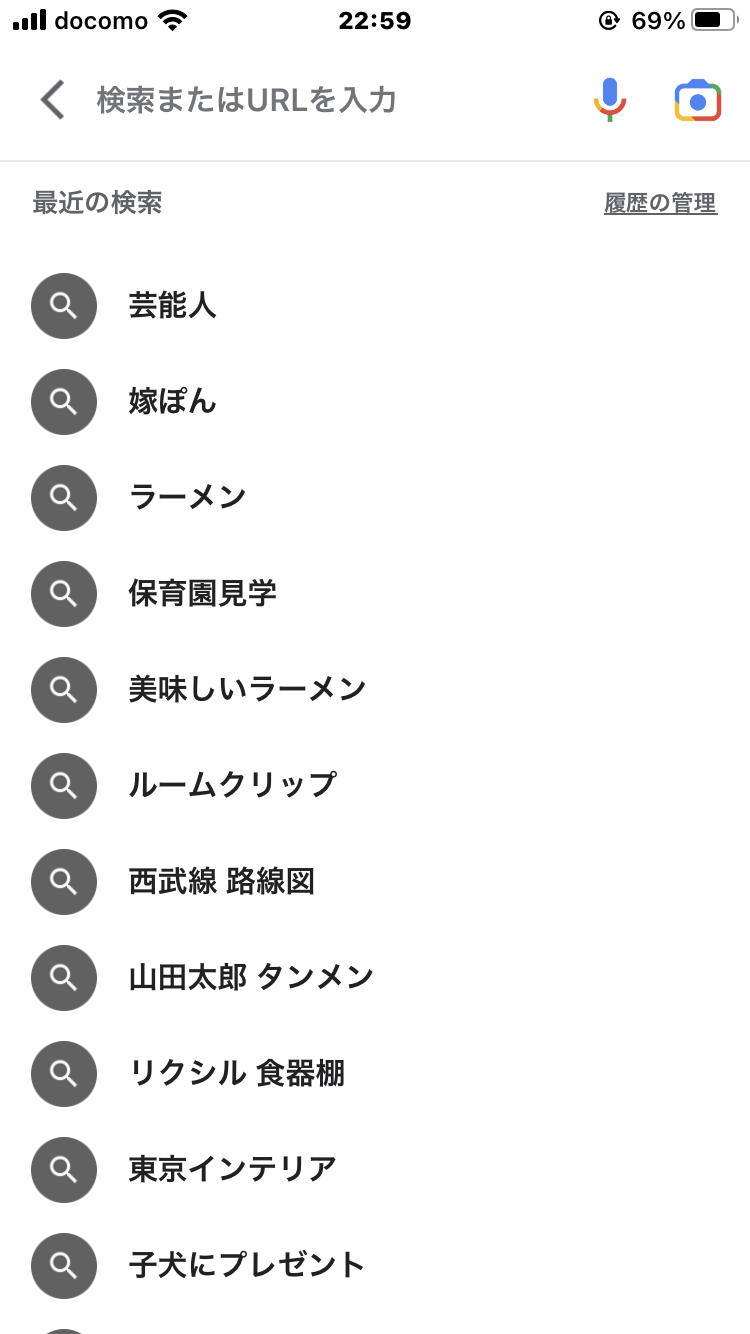The image size is (750, 1334).
Task: Tap the clock showing 22:59
Action: (x=375, y=20)
